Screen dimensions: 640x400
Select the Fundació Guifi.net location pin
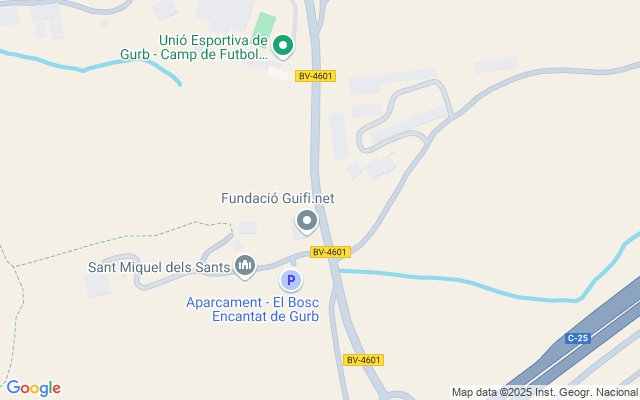307,221
